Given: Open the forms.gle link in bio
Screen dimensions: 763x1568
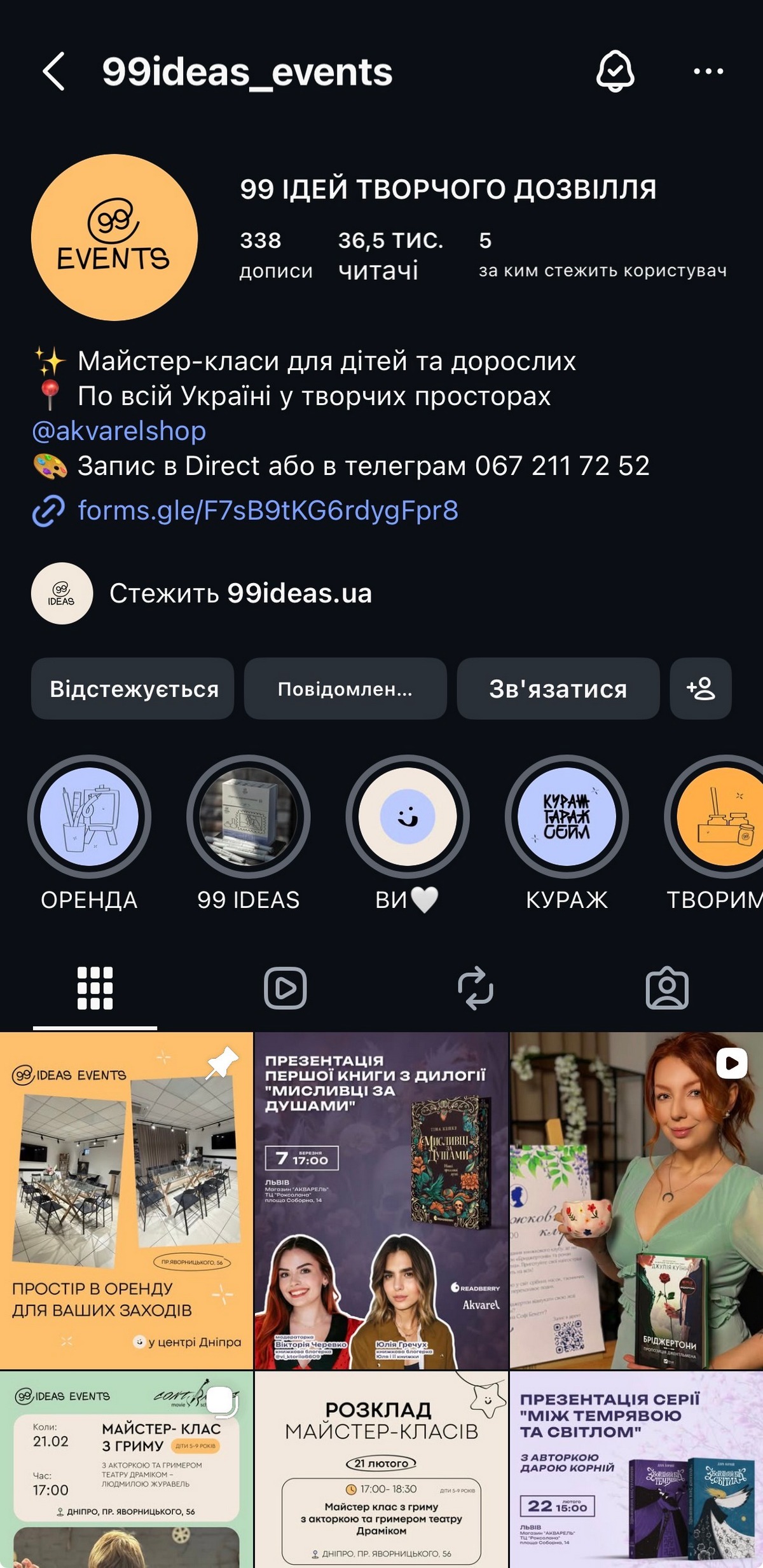Looking at the screenshot, I should tap(267, 511).
